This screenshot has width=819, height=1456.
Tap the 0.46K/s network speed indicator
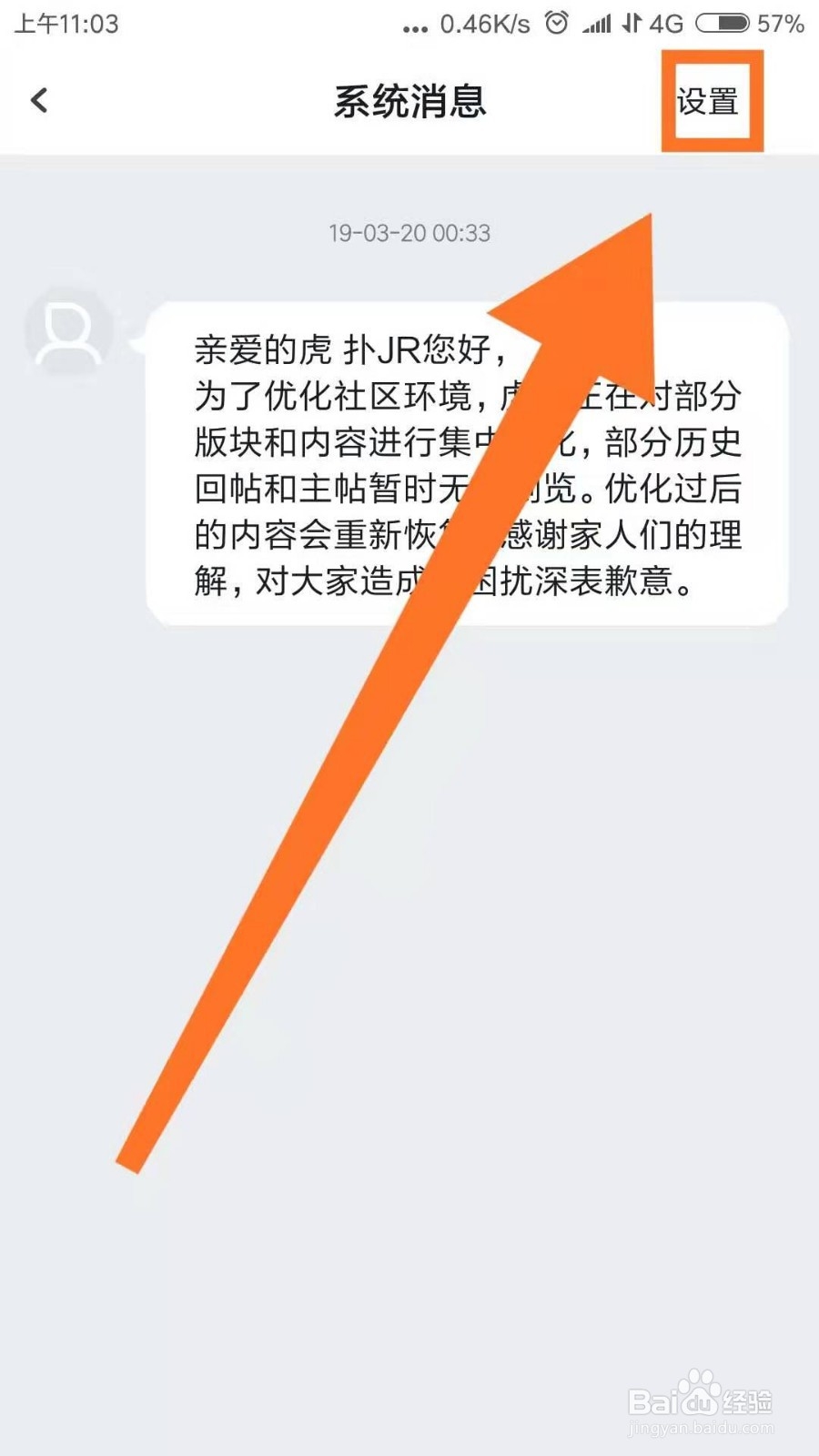coord(483,25)
